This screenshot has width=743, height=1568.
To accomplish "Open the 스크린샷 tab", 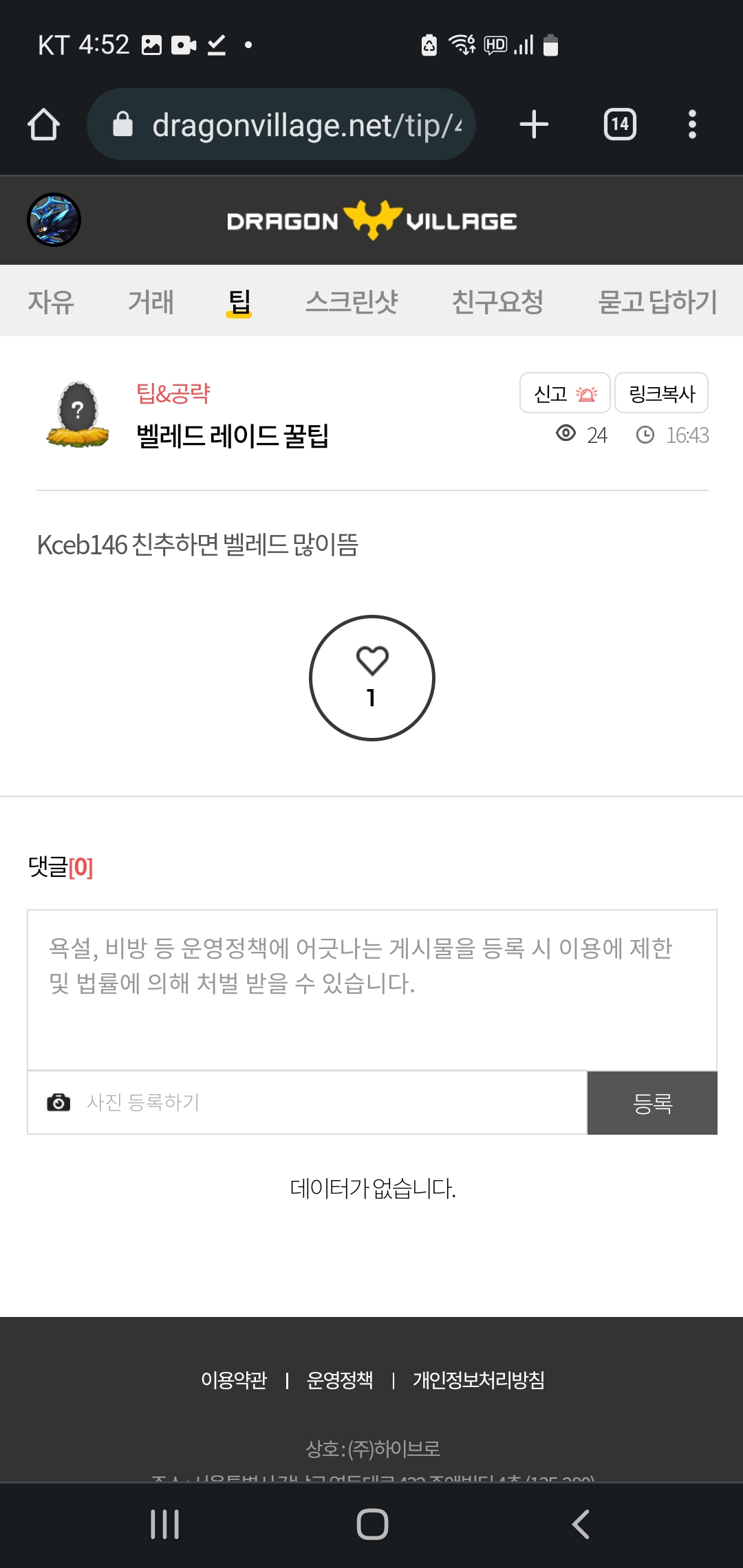I will click(352, 302).
